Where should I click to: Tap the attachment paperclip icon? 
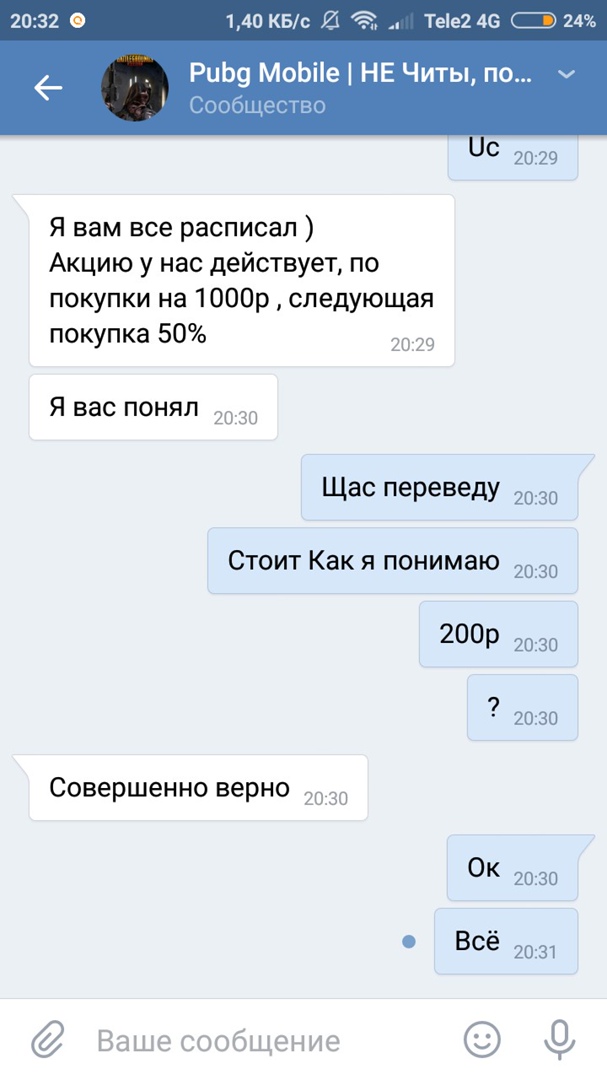tap(46, 1040)
